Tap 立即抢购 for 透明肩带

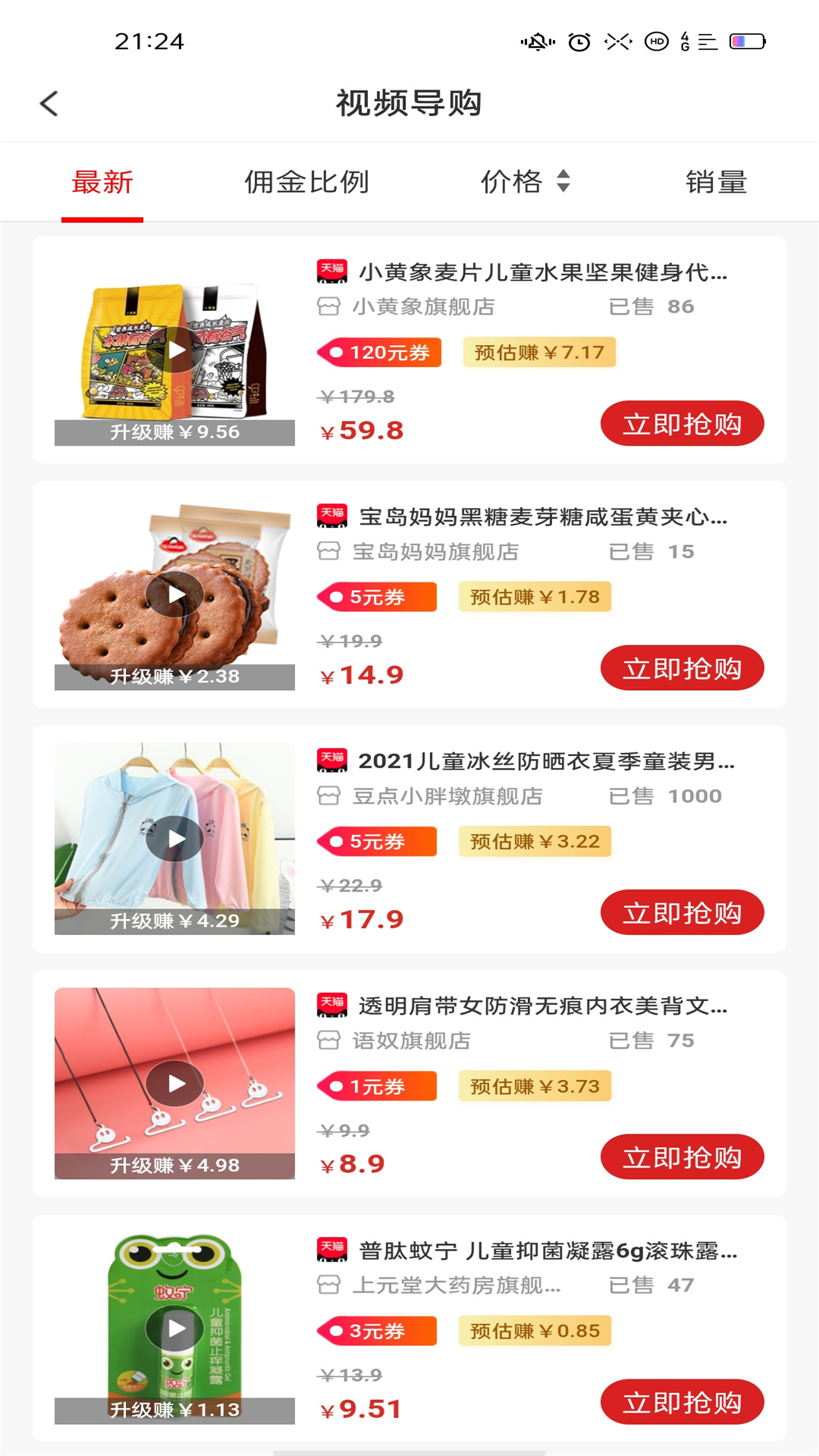pyautogui.click(x=682, y=1157)
